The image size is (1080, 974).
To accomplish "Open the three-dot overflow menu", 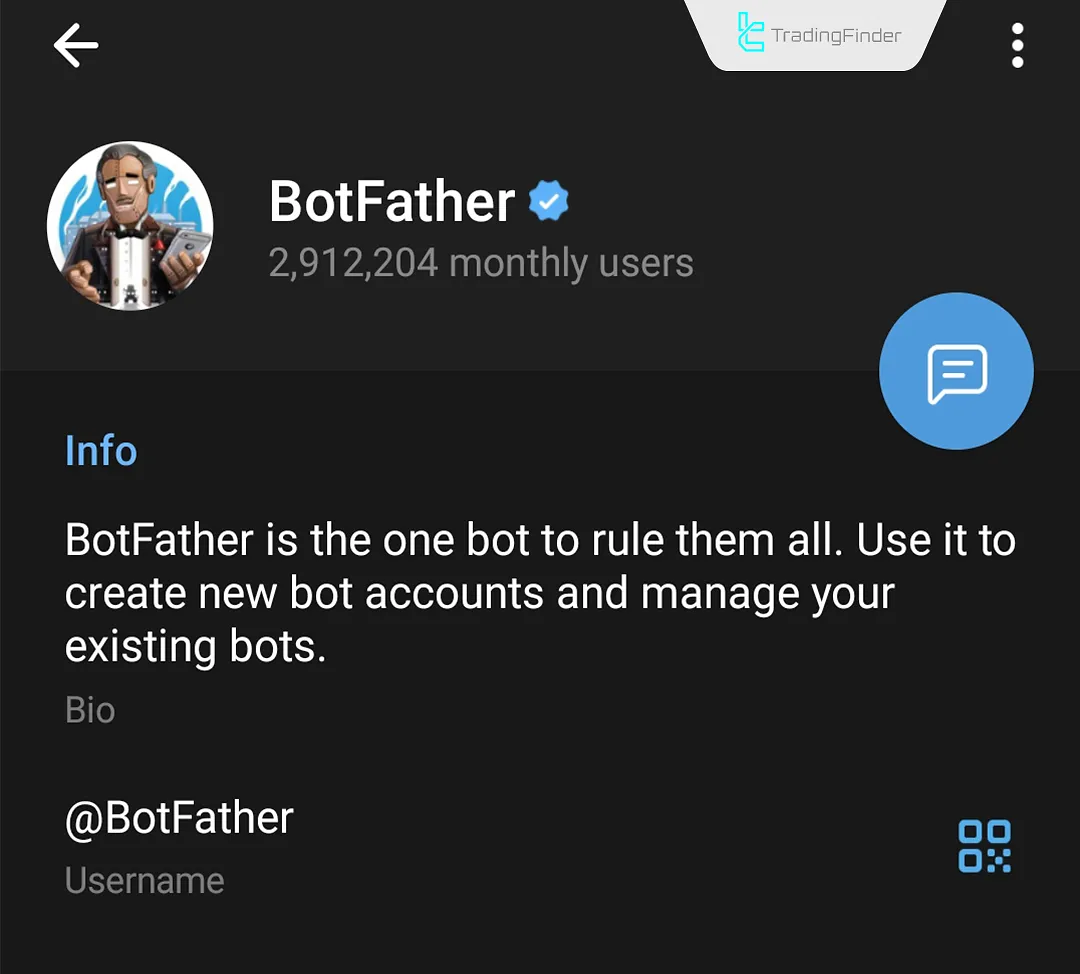I will [x=1017, y=46].
